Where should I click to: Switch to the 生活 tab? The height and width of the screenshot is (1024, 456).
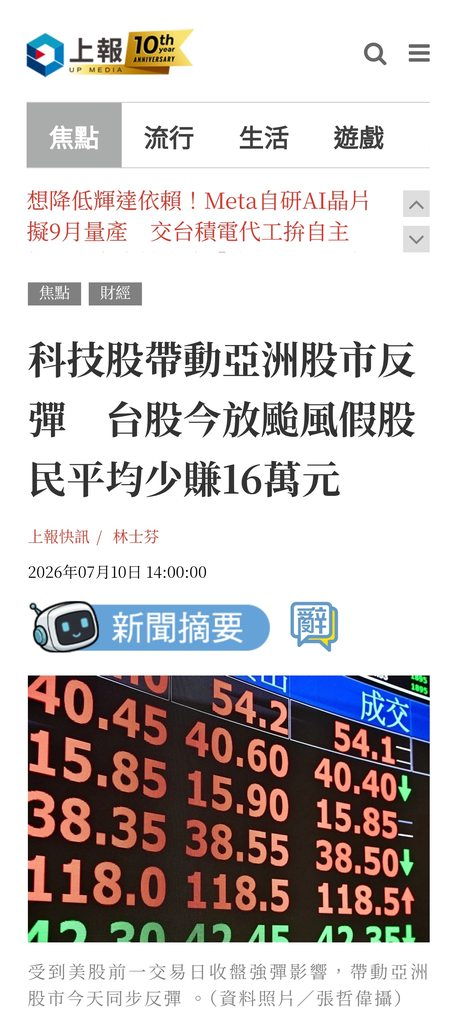[263, 138]
